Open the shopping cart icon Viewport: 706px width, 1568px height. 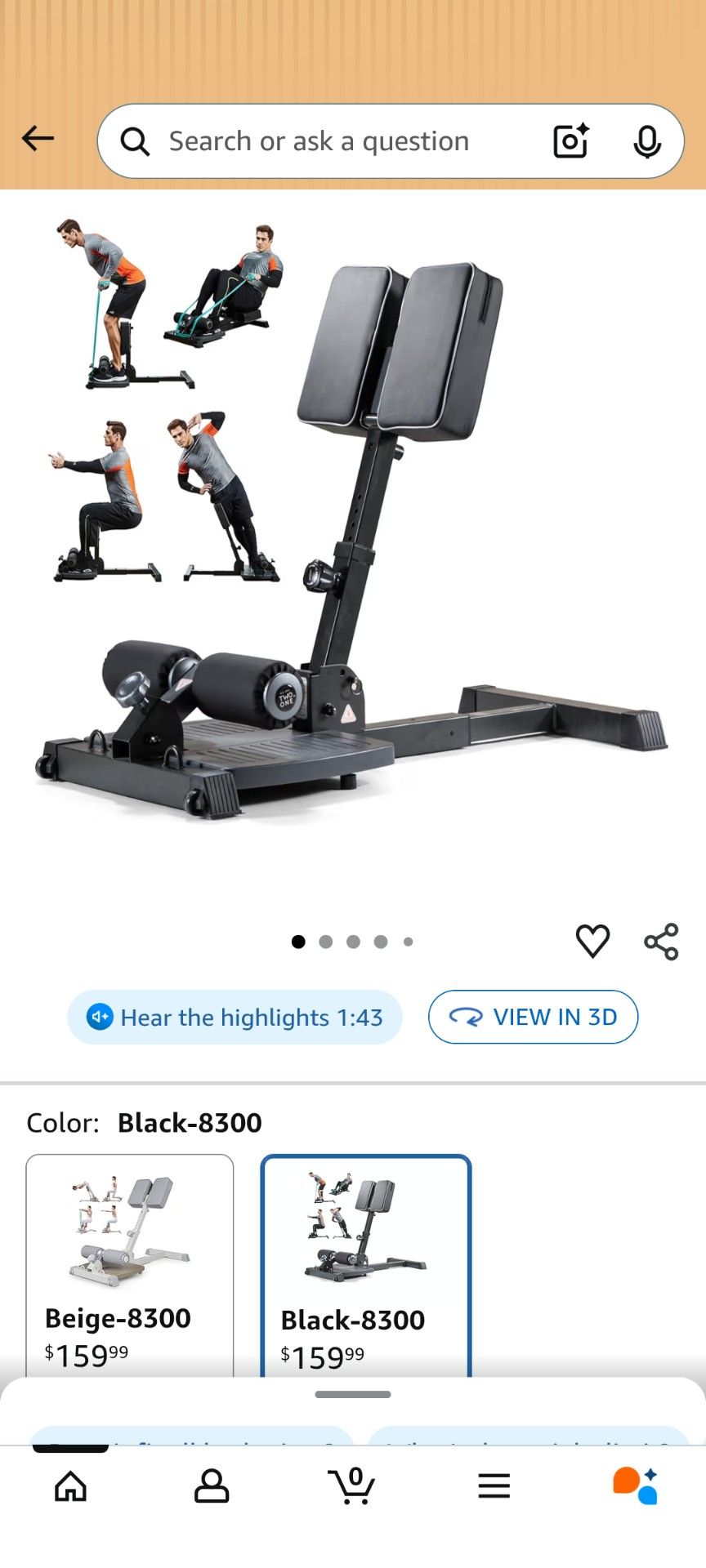click(353, 1487)
